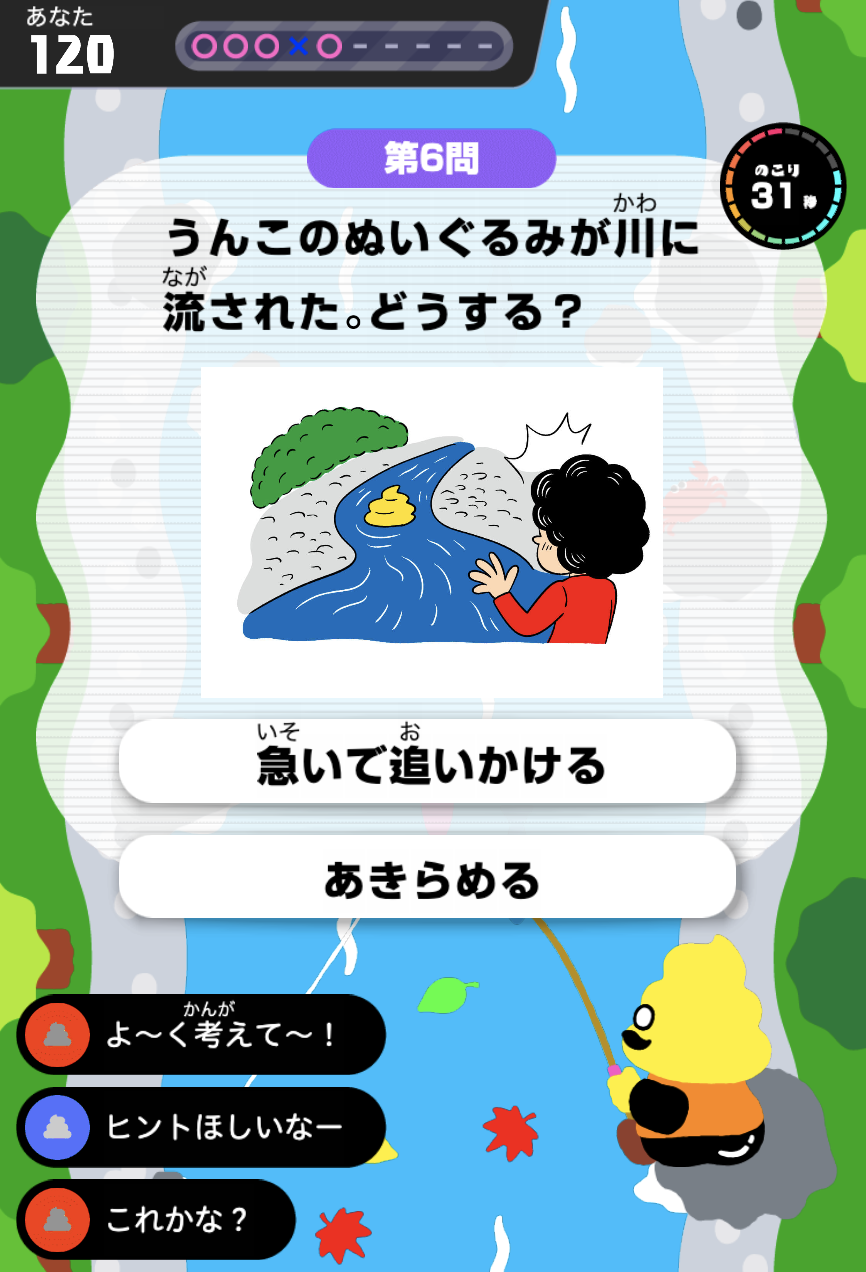Send the これかな？ message
This screenshot has width=866, height=1272.
pyautogui.click(x=157, y=1219)
